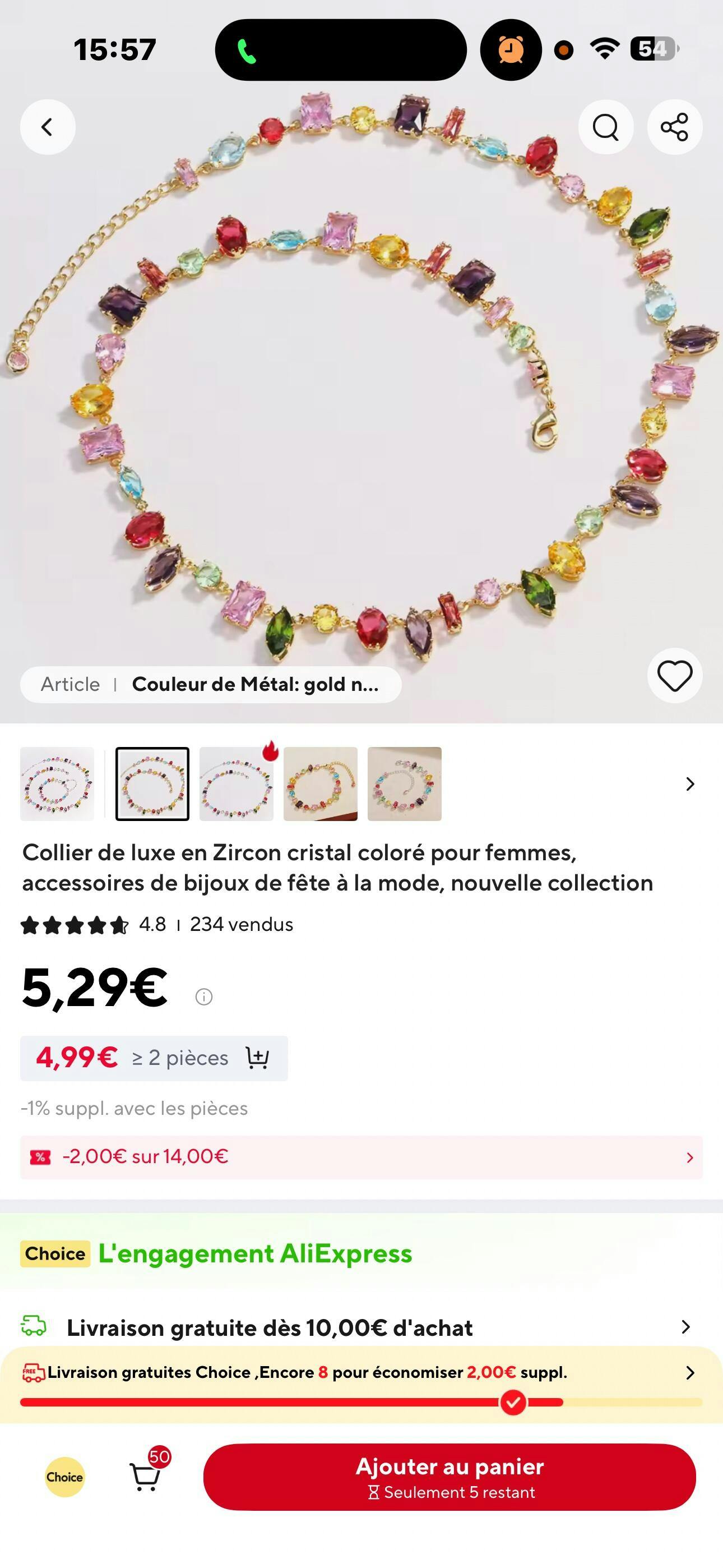Select the first variant thumbnail
The width and height of the screenshot is (723, 1568).
(57, 784)
